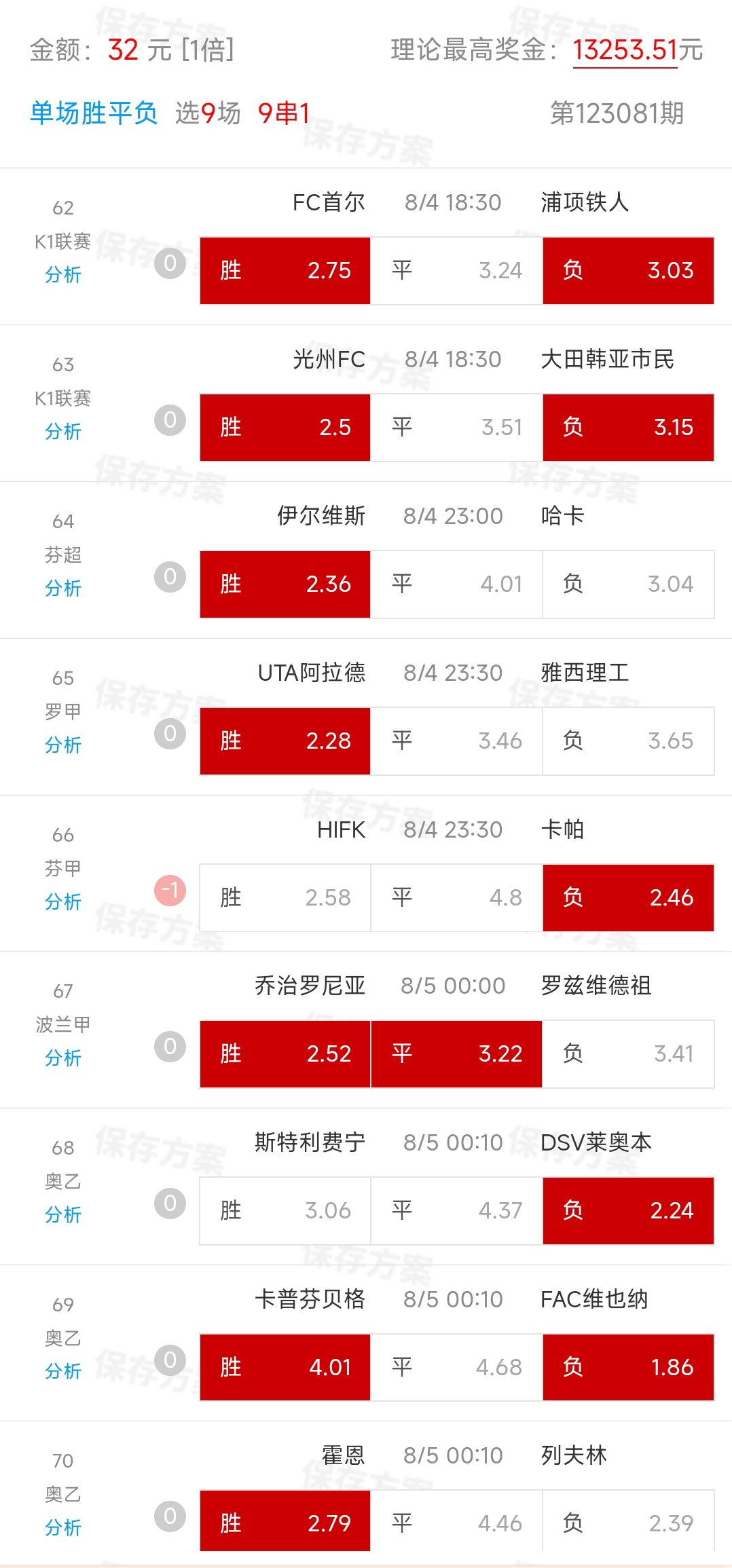Open 分析 for match 65 UTA阿拉德
732x1568 pixels.
click(63, 745)
